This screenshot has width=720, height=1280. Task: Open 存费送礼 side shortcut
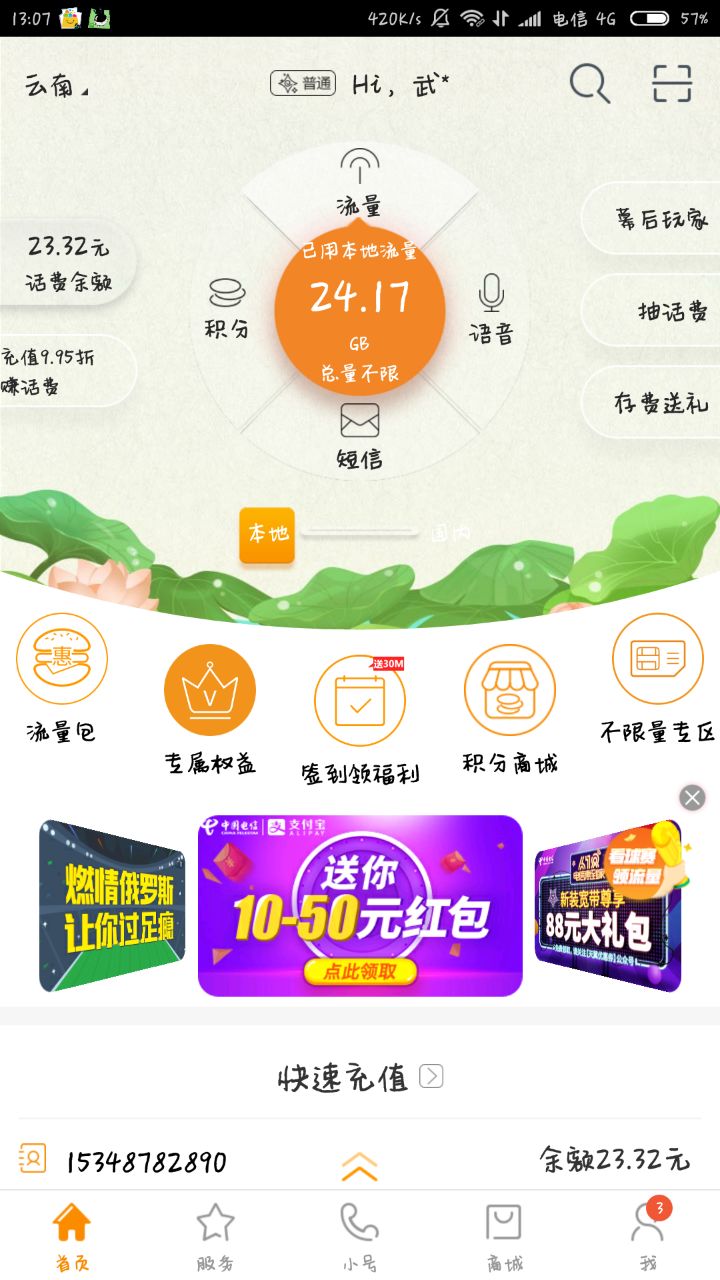pos(660,402)
